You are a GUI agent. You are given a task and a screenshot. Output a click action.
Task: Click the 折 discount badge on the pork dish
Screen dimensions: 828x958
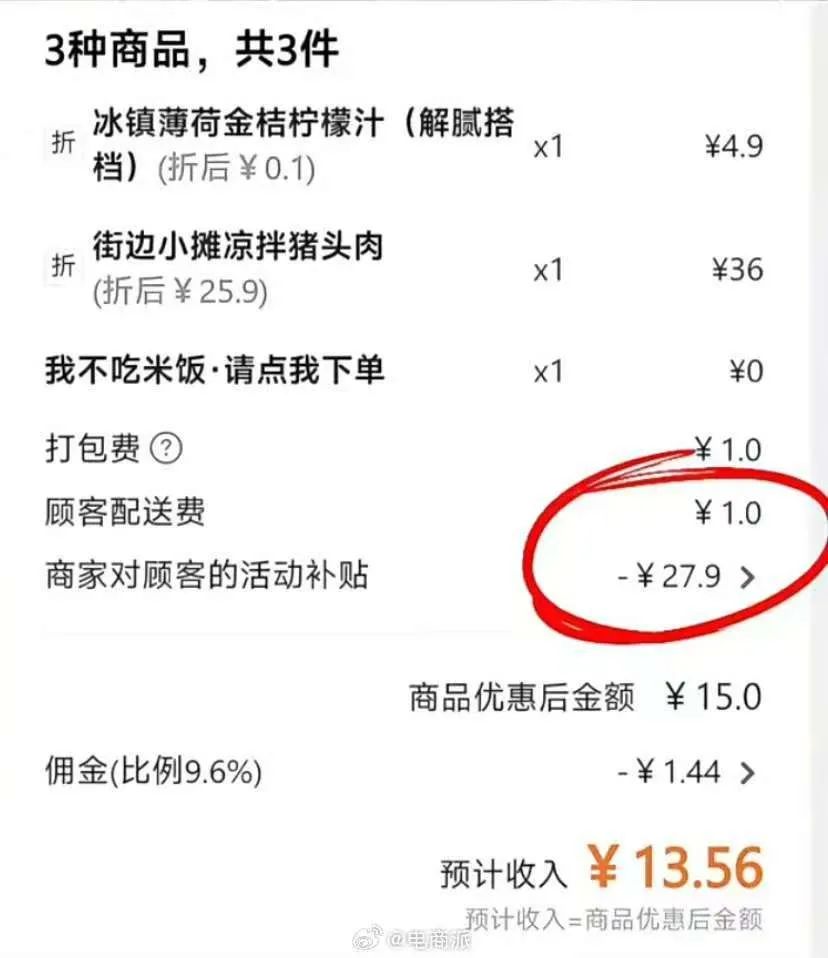click(62, 264)
